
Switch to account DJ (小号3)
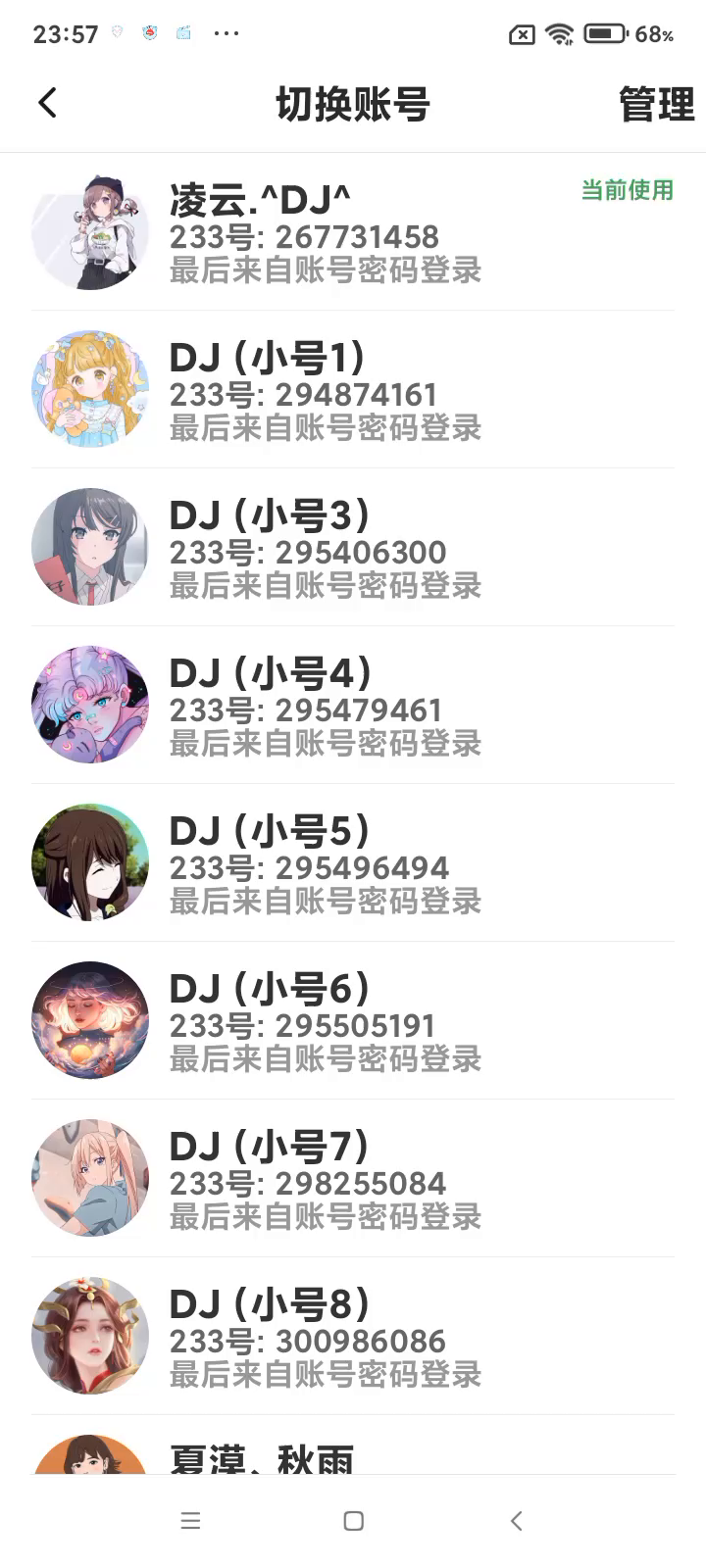(x=353, y=548)
